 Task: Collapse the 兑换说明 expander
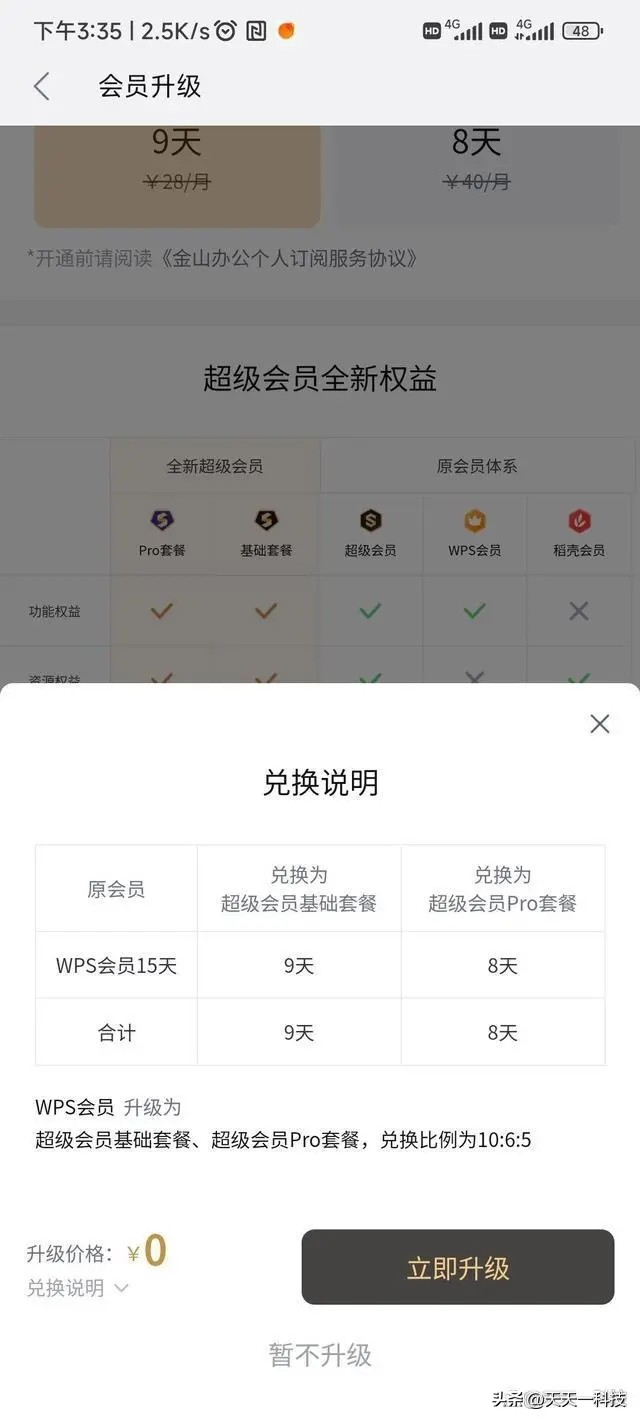click(78, 1288)
